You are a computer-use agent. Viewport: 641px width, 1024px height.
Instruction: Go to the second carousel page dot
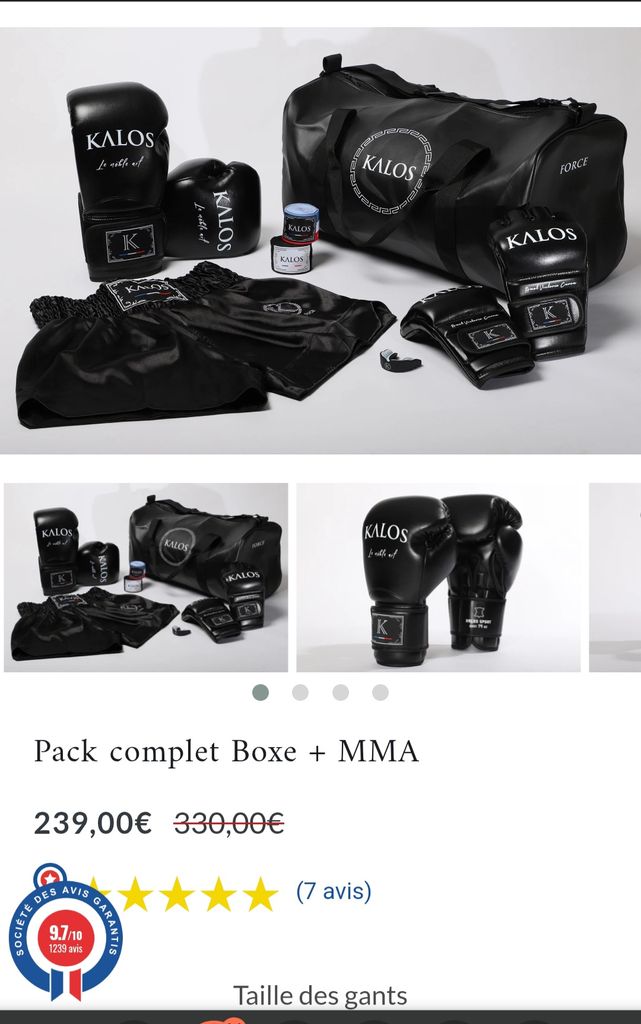[300, 692]
